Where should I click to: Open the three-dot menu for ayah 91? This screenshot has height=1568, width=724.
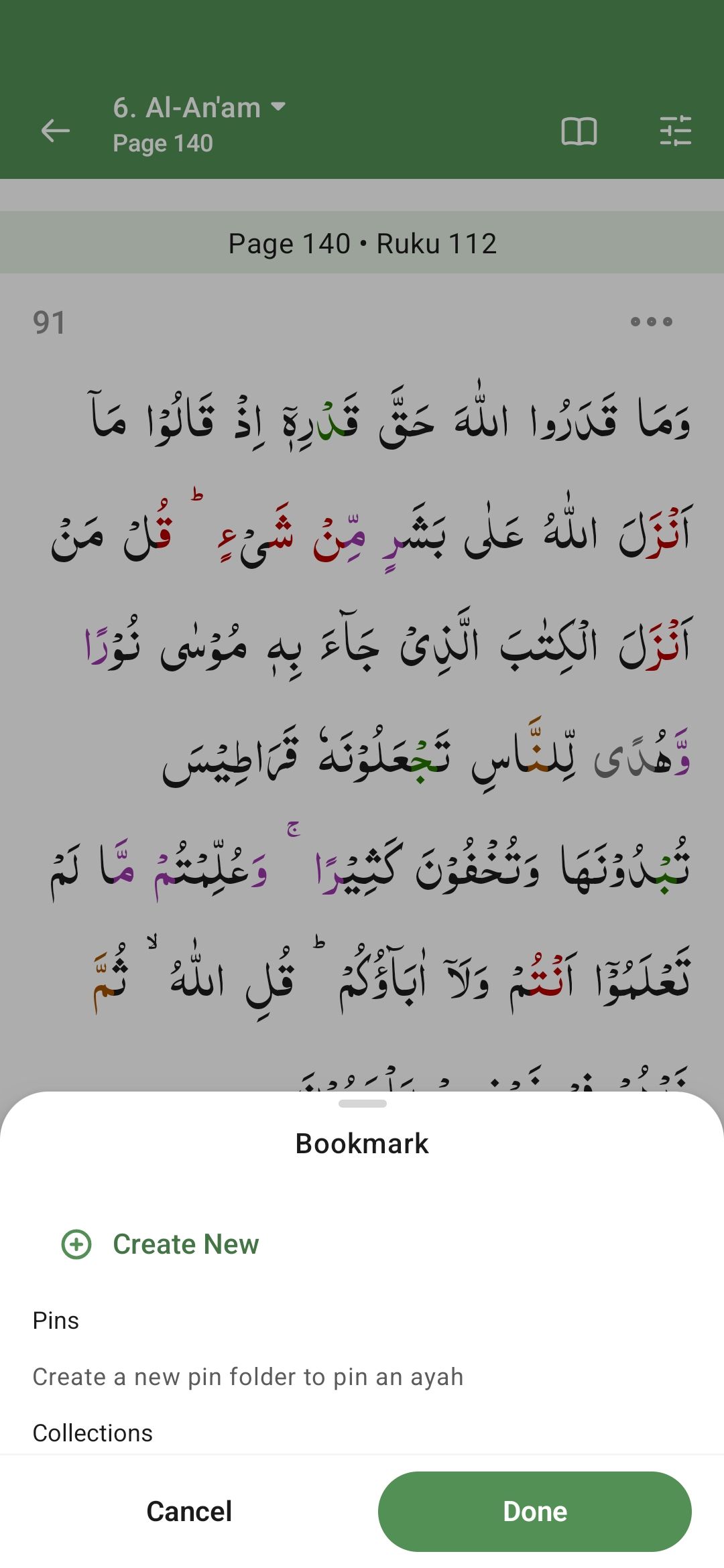651,322
